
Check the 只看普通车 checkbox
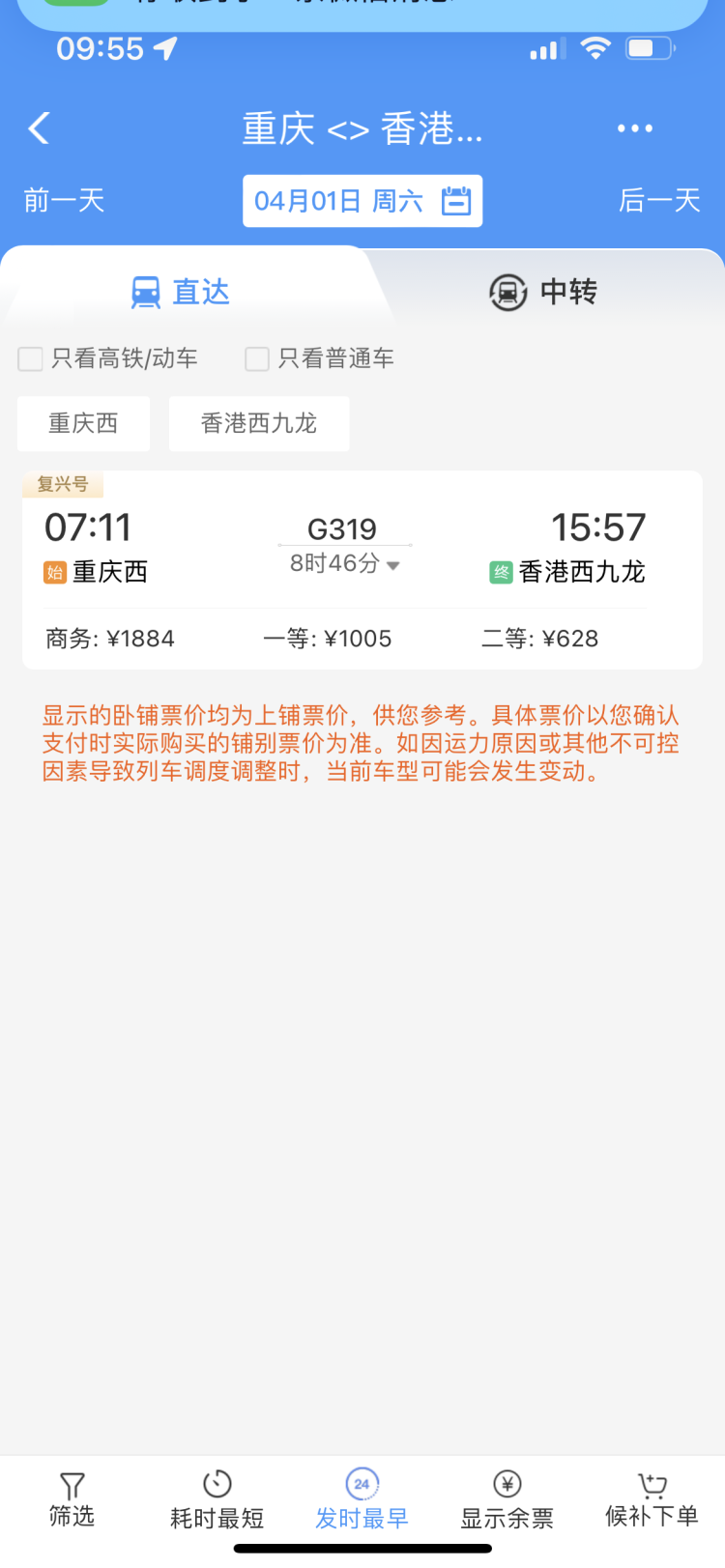(x=257, y=359)
